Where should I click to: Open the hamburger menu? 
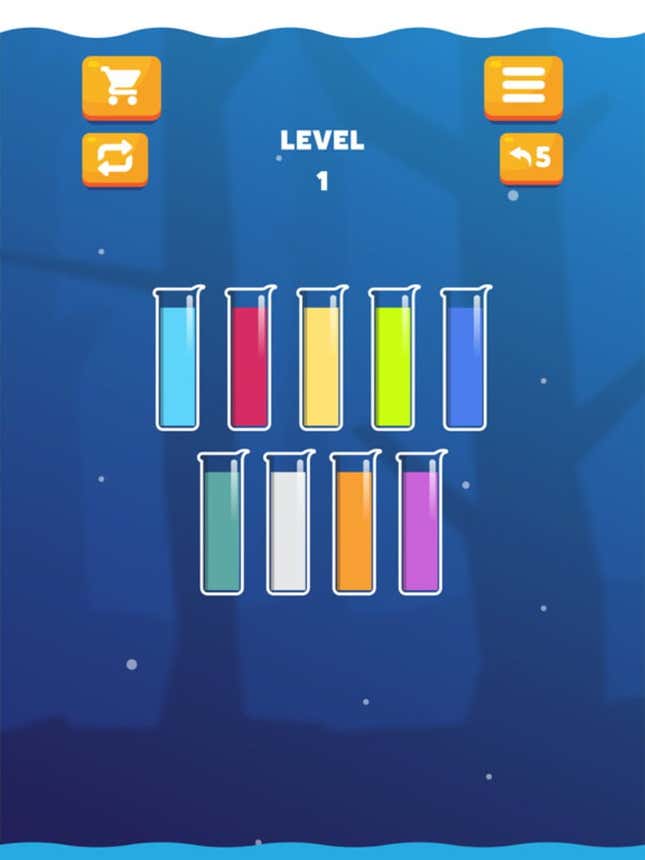(523, 87)
